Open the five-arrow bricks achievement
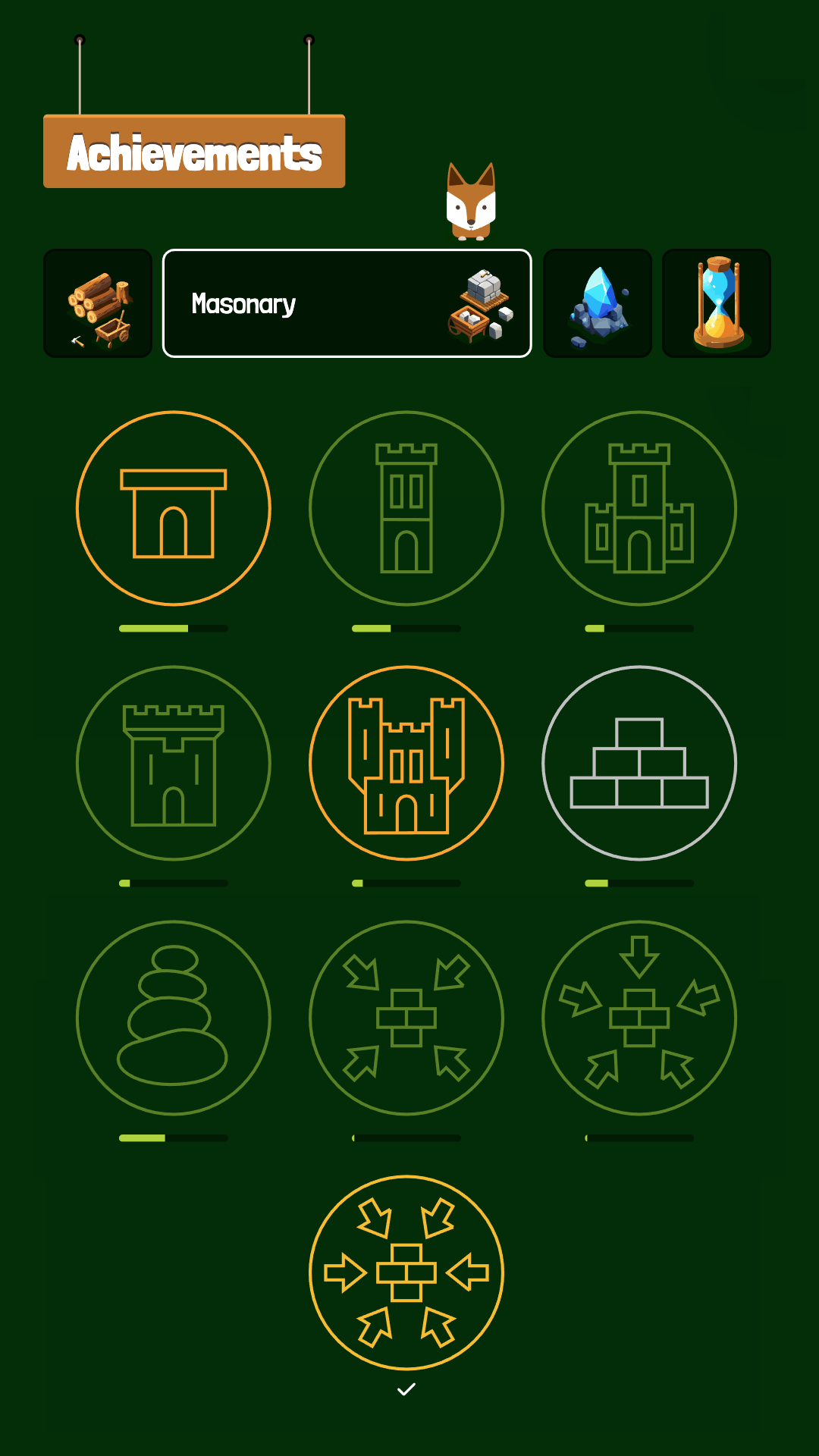 (x=639, y=1018)
